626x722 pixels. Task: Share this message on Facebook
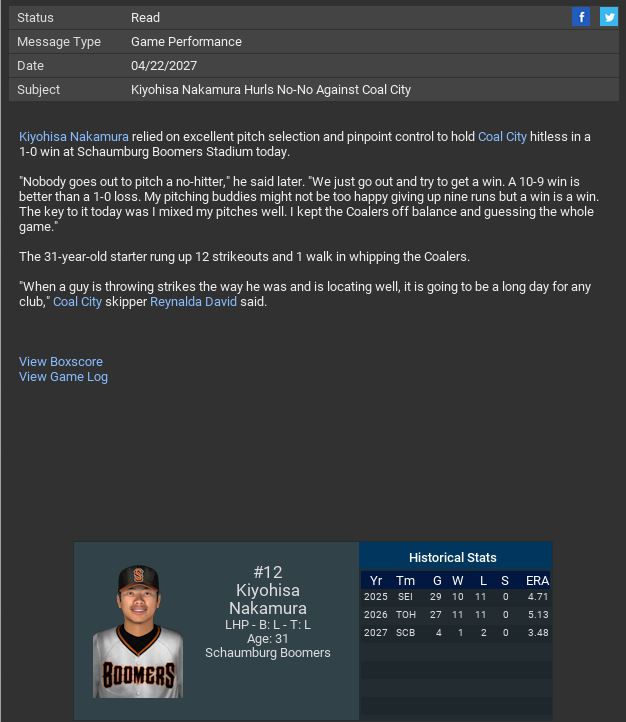click(x=581, y=17)
